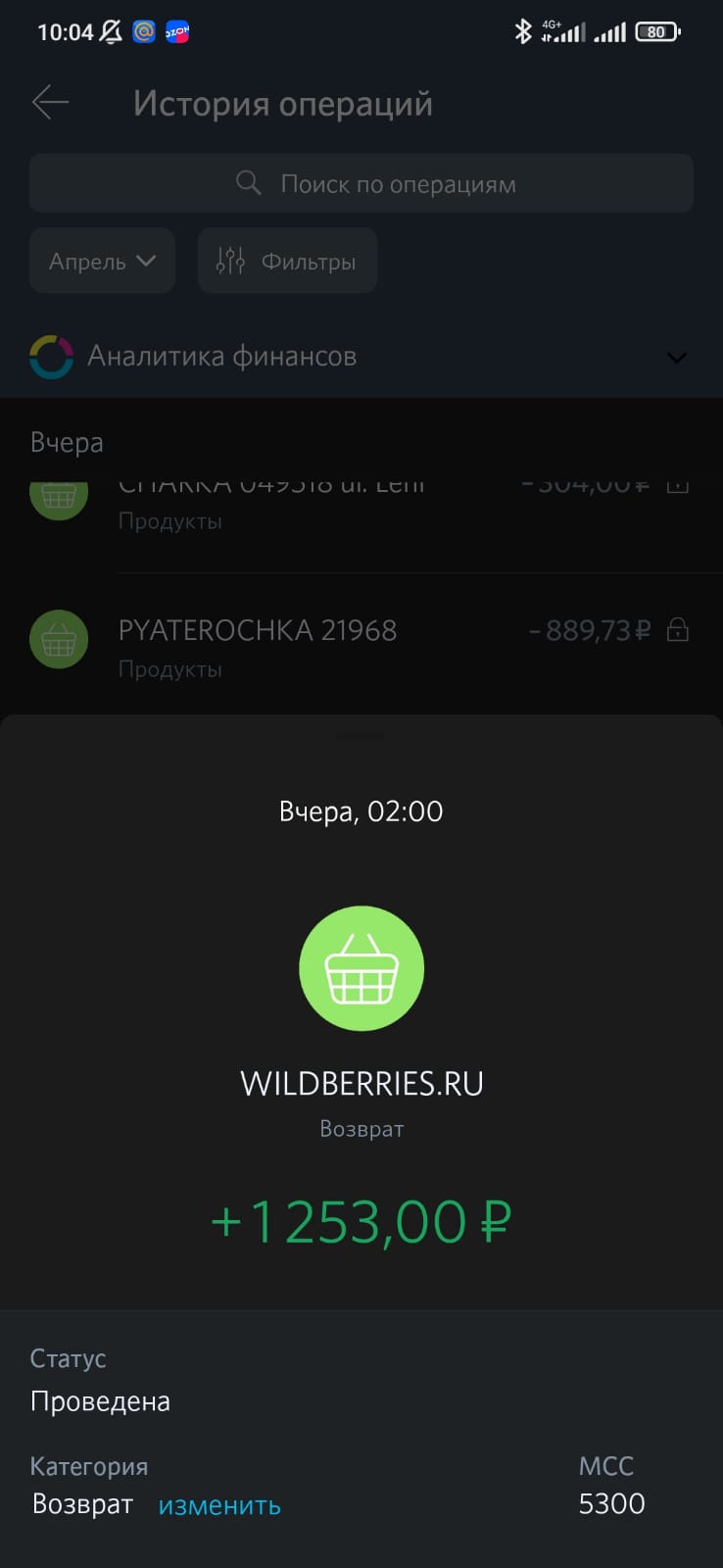Open the Фильтры button
The height and width of the screenshot is (1568, 723).
(x=287, y=261)
